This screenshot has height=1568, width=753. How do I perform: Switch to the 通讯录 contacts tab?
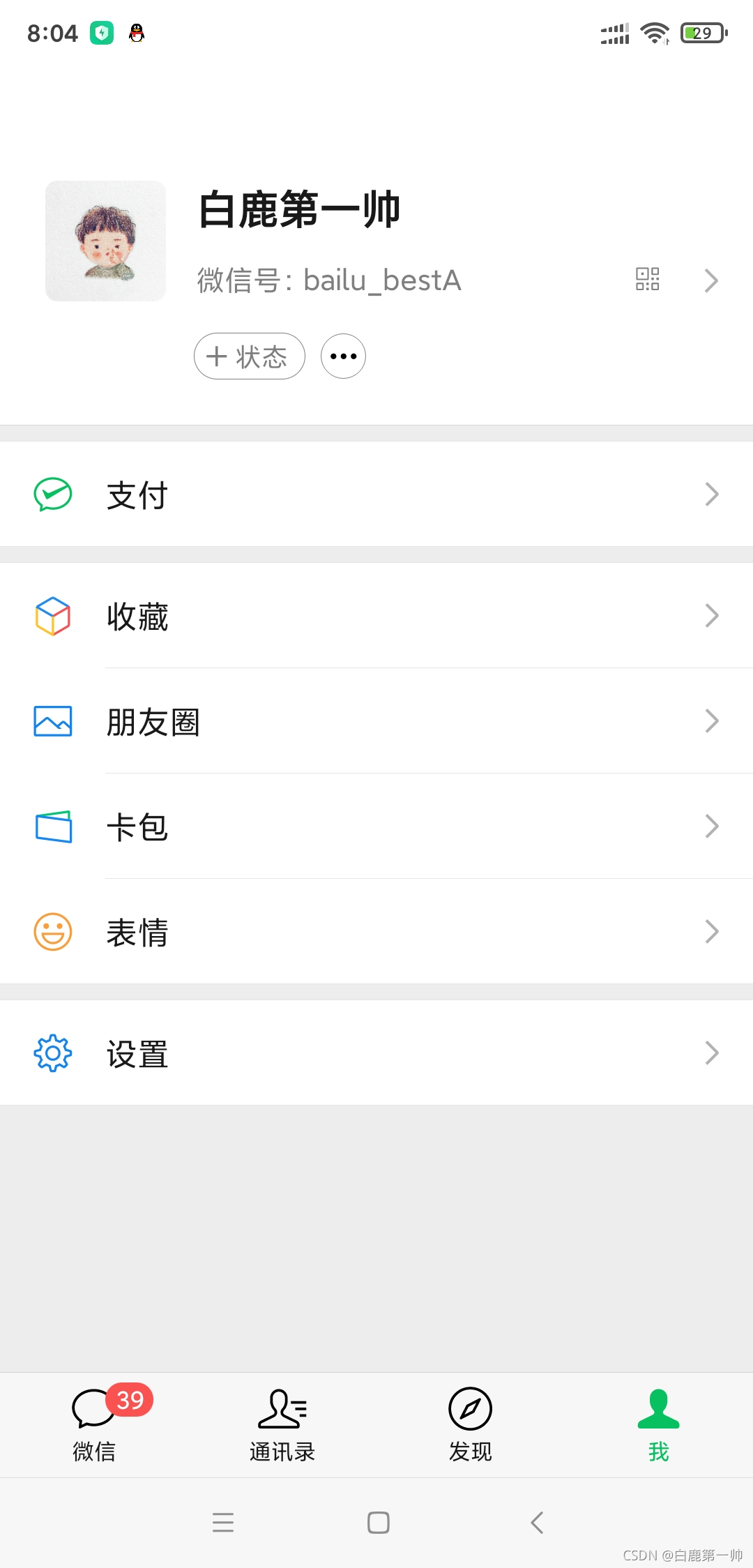click(x=282, y=1424)
